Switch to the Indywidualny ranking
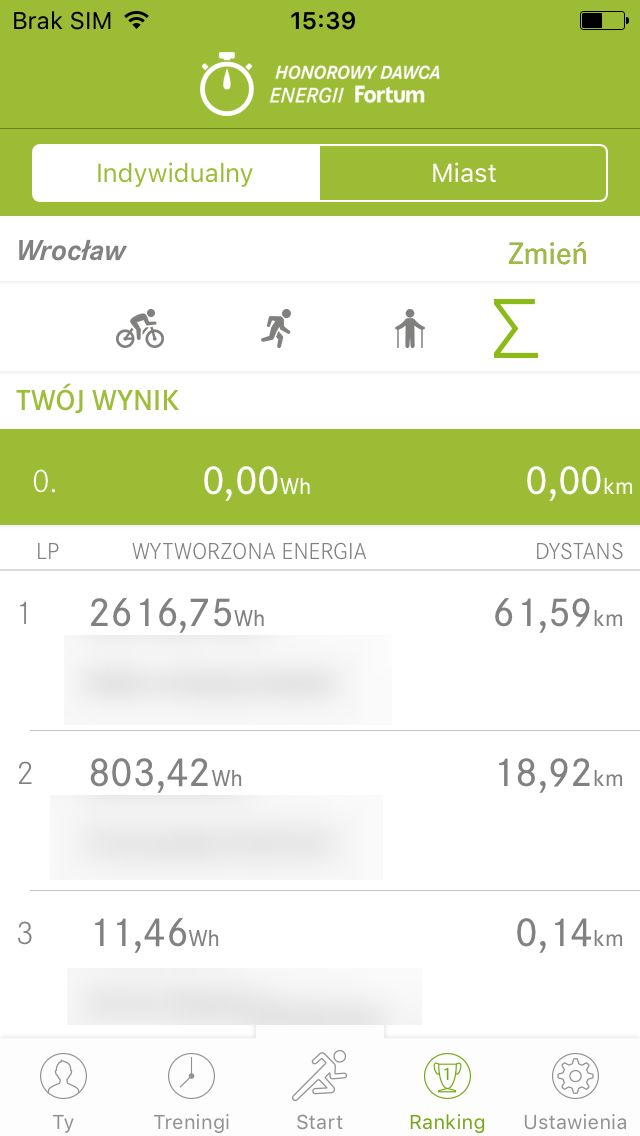The height and width of the screenshot is (1136, 640). (x=175, y=173)
